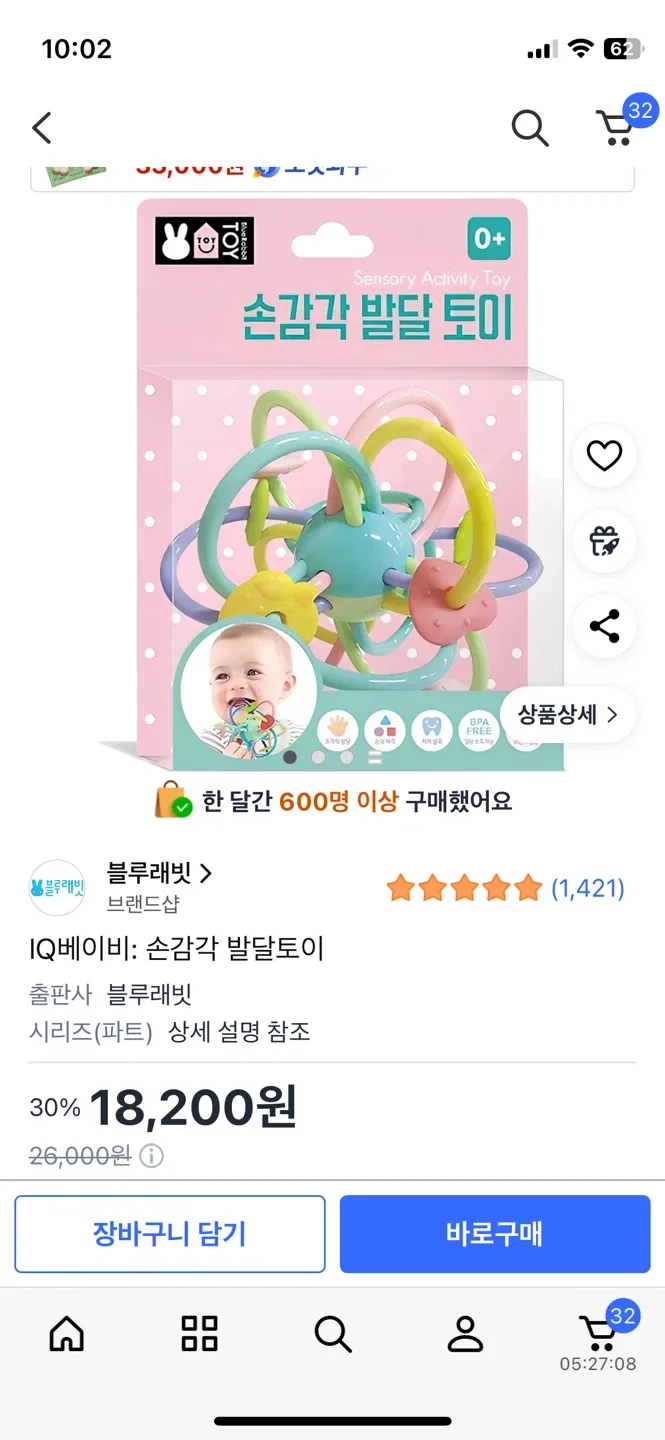Go to the home tab
Screen dimensions: 665x1440
pyautogui.click(x=67, y=1333)
